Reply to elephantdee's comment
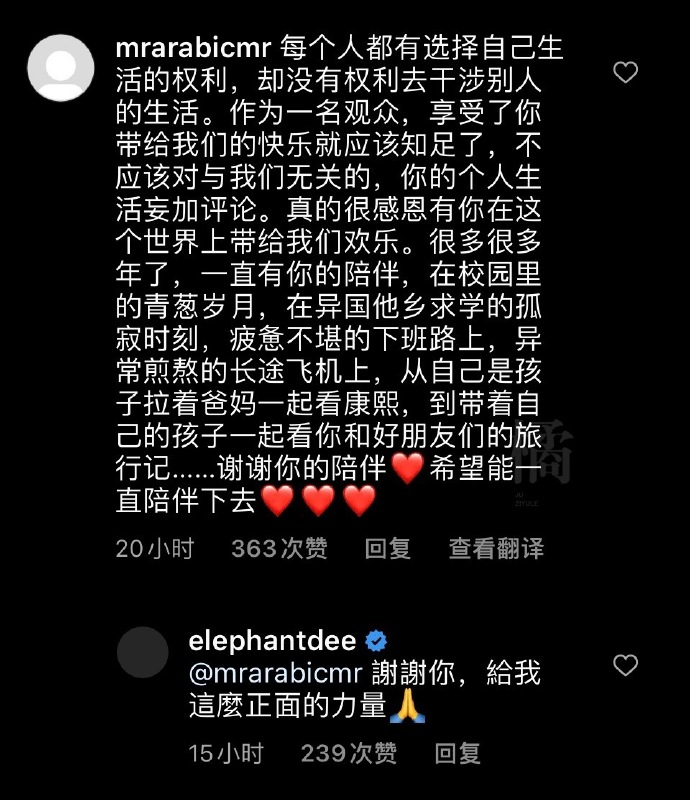 pos(458,752)
